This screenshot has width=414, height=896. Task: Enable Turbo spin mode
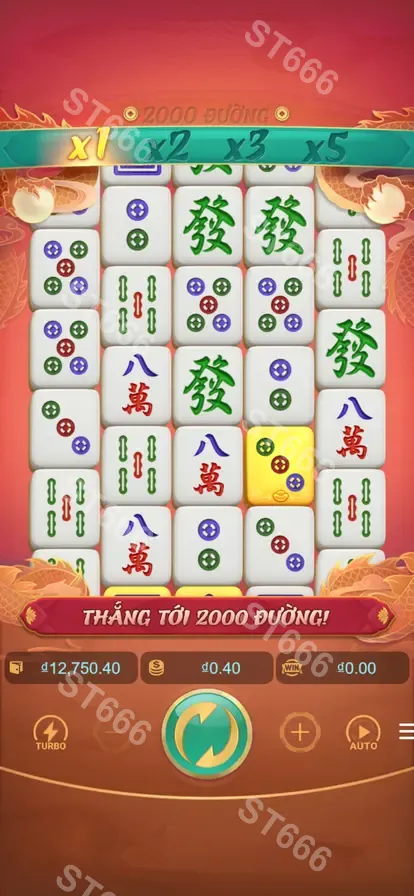(51, 734)
